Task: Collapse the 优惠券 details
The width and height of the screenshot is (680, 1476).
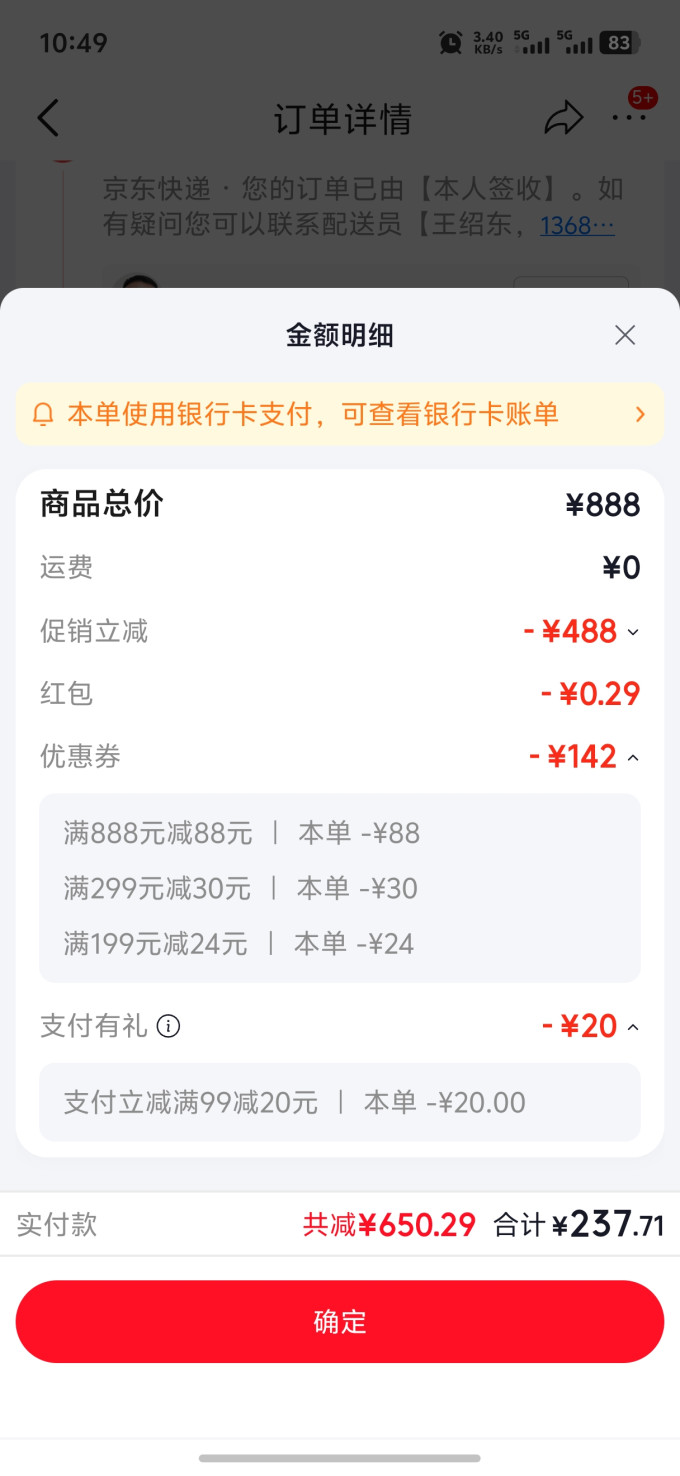Action: (x=632, y=758)
